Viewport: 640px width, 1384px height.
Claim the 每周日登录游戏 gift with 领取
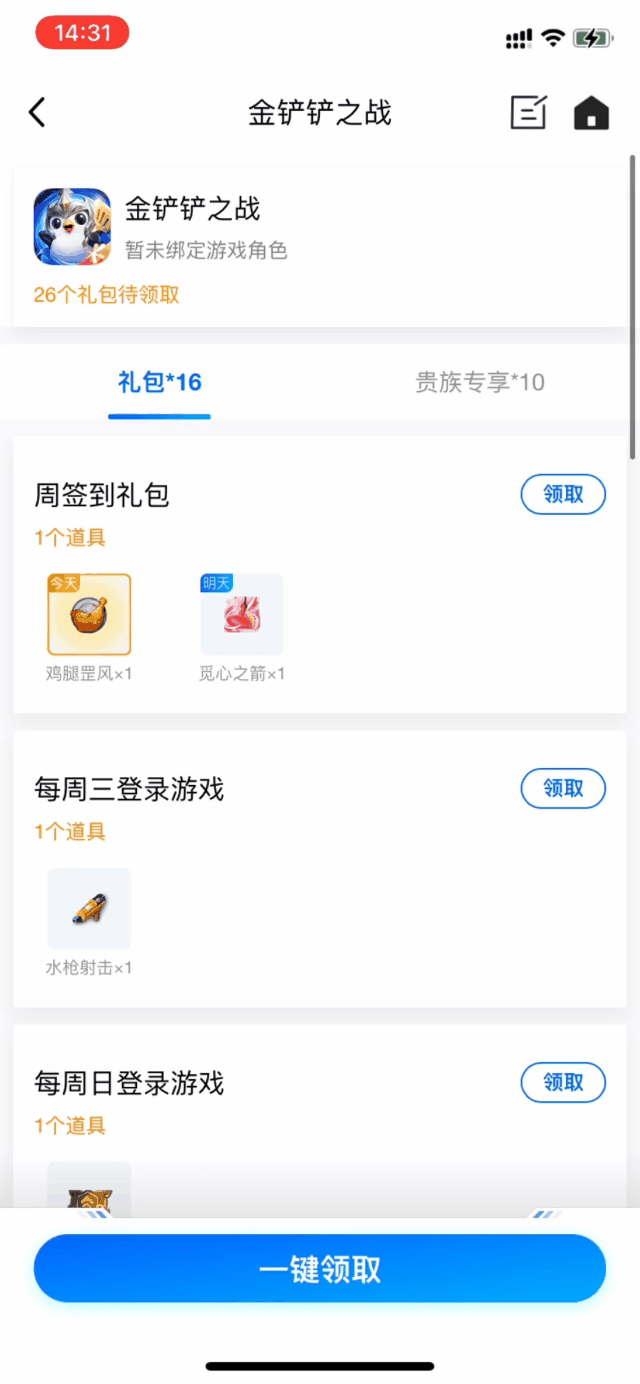(x=563, y=1082)
